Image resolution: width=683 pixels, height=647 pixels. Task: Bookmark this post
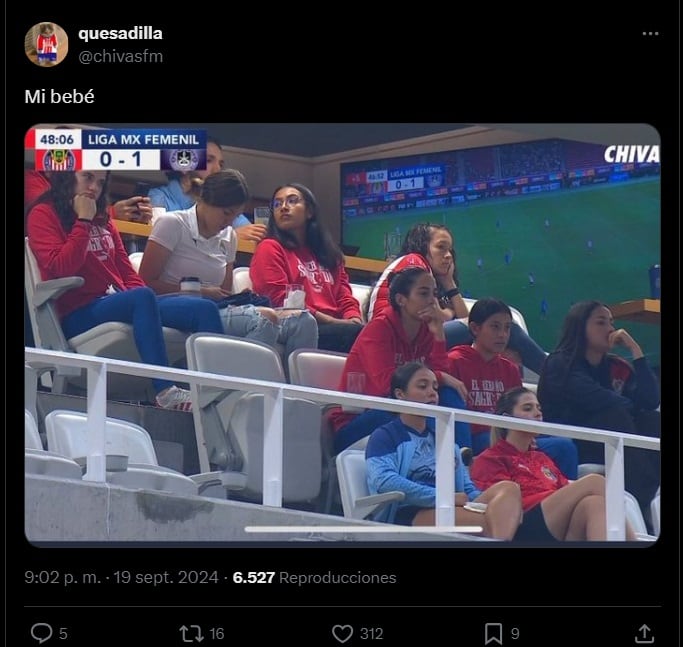493,633
